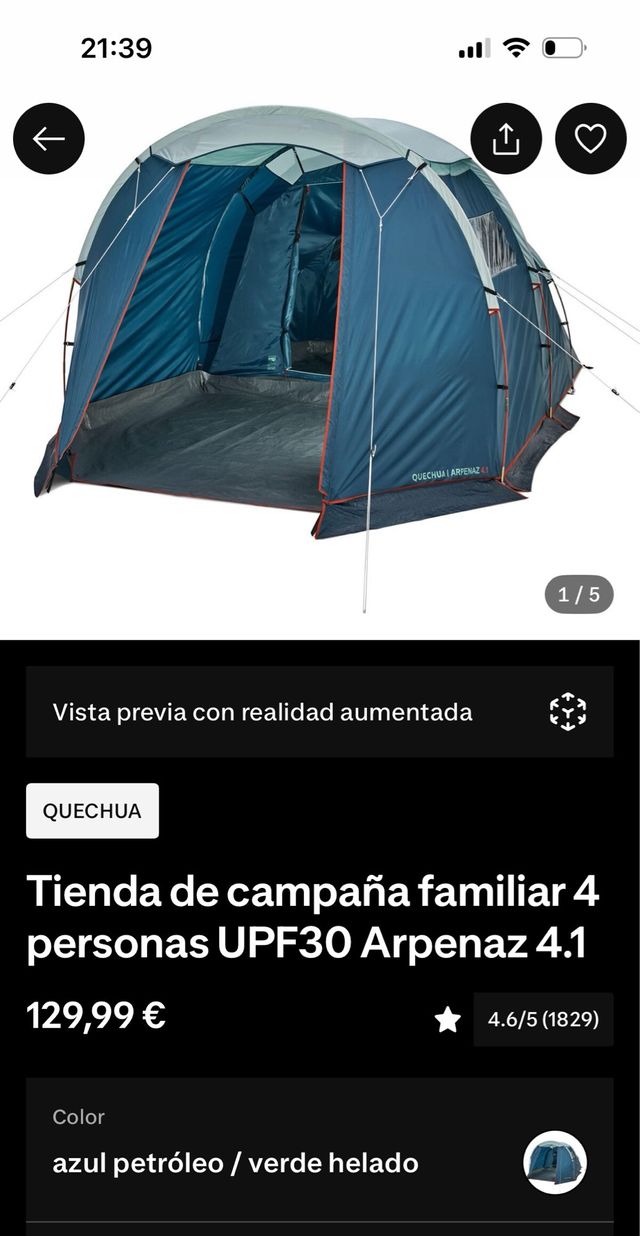640x1236 pixels.
Task: View the 4.6/5 rating reviews
Action: [543, 1019]
